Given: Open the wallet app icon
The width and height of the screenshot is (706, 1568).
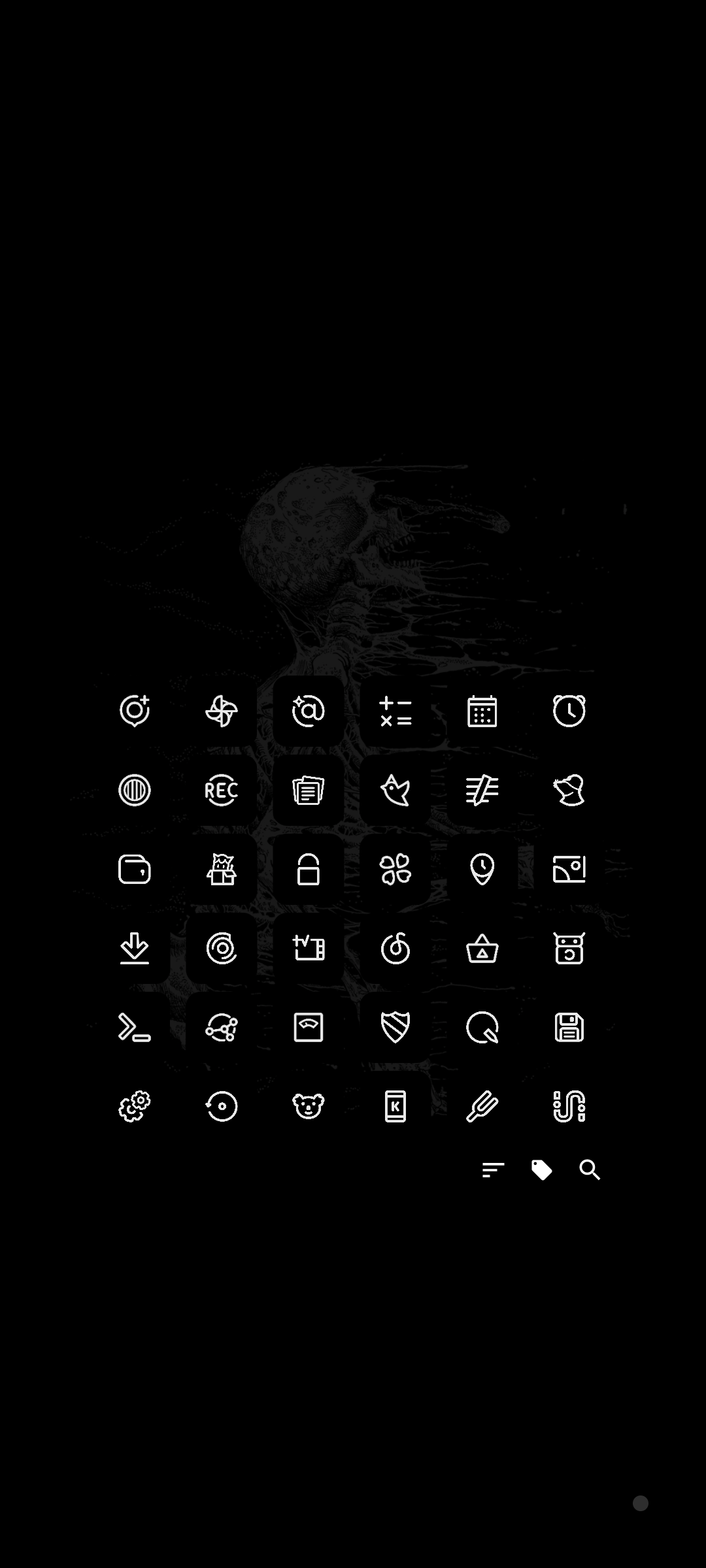Looking at the screenshot, I should (x=135, y=870).
